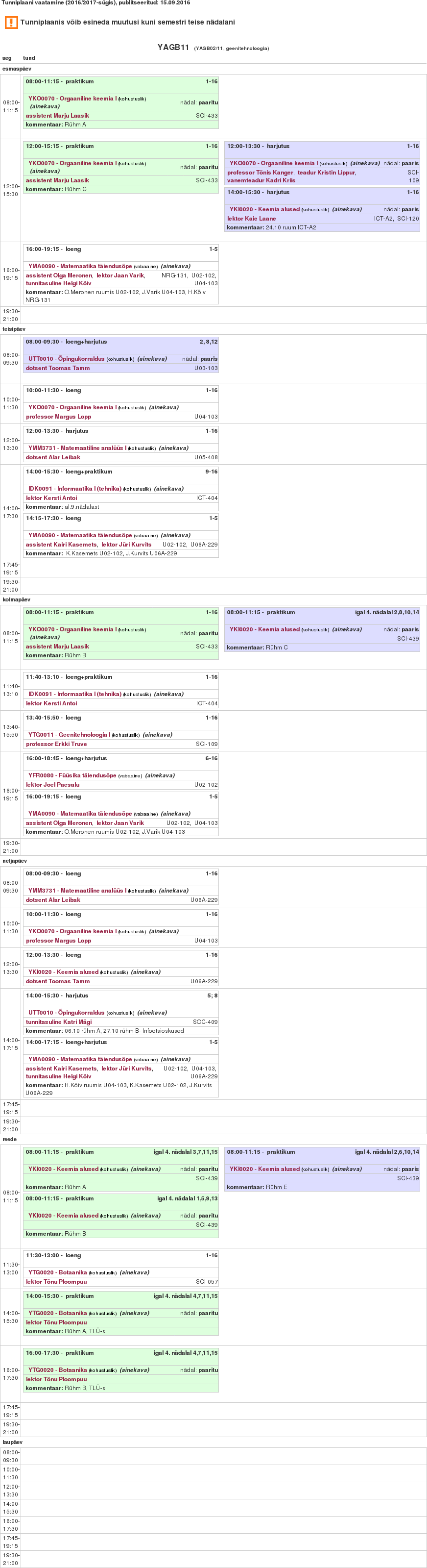Open teadur Kristin Lippur's link
The height and width of the screenshot is (1568, 427).
coord(326,172)
